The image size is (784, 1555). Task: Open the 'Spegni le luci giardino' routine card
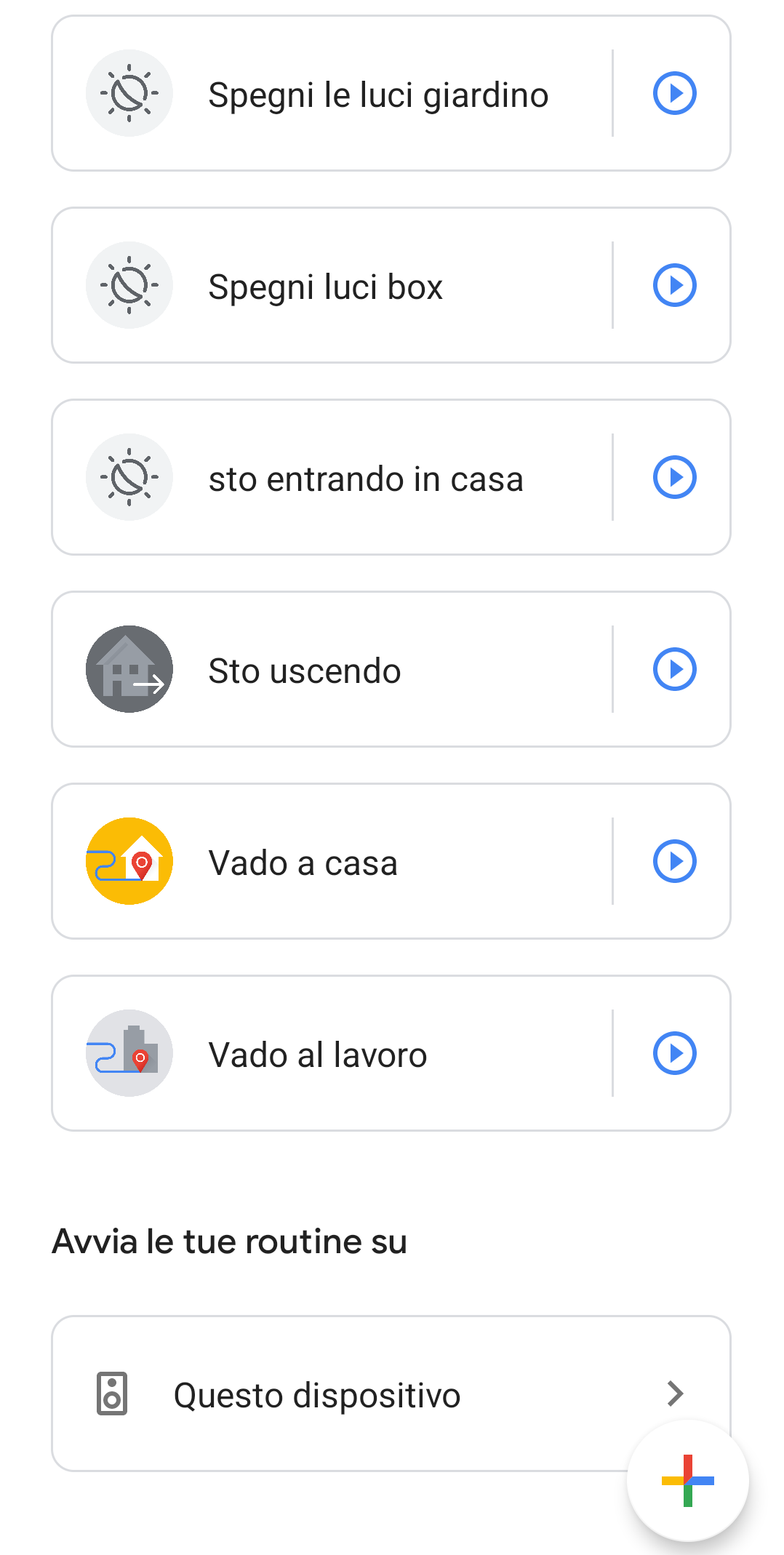pyautogui.click(x=364, y=93)
